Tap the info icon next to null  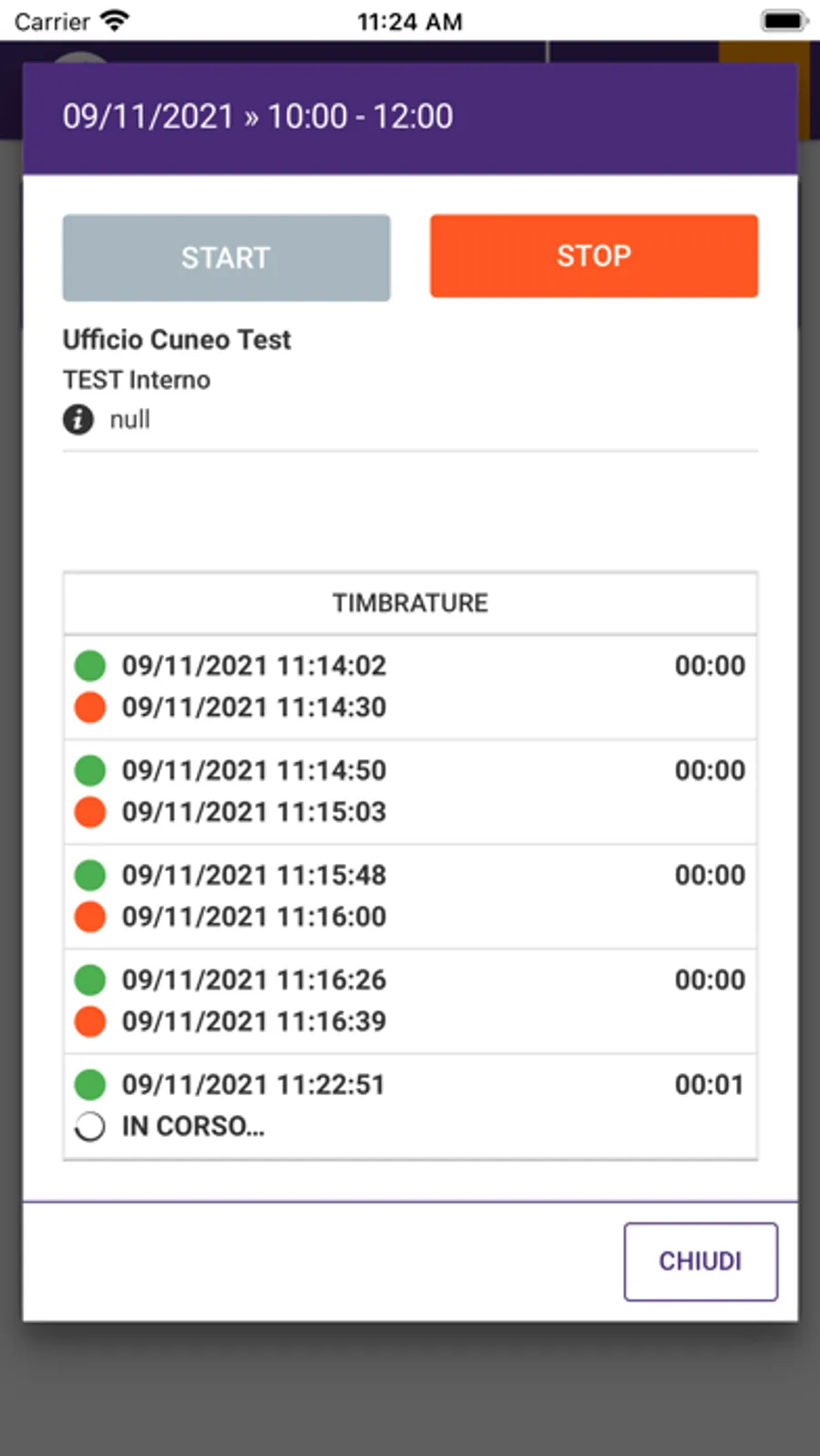click(x=78, y=419)
